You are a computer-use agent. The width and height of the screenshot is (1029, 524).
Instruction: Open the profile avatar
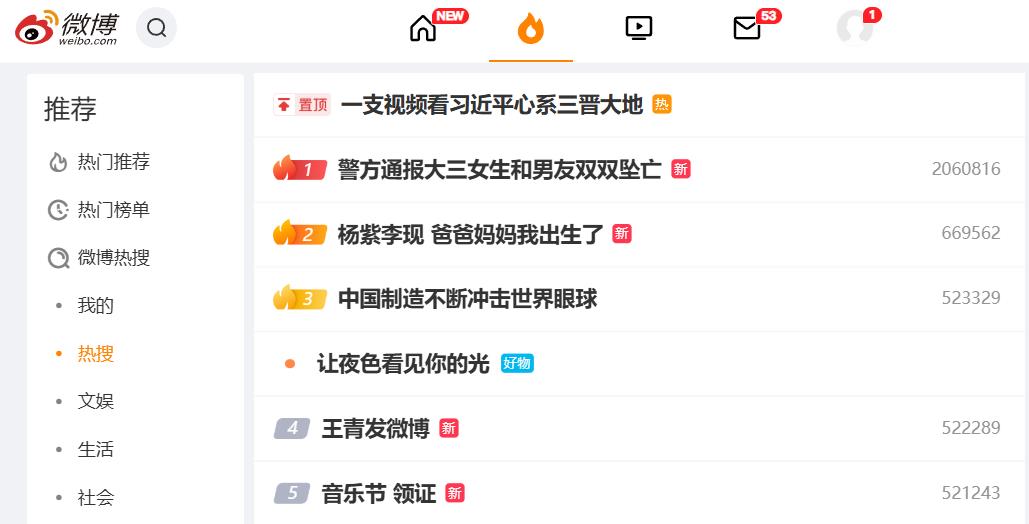tap(855, 28)
